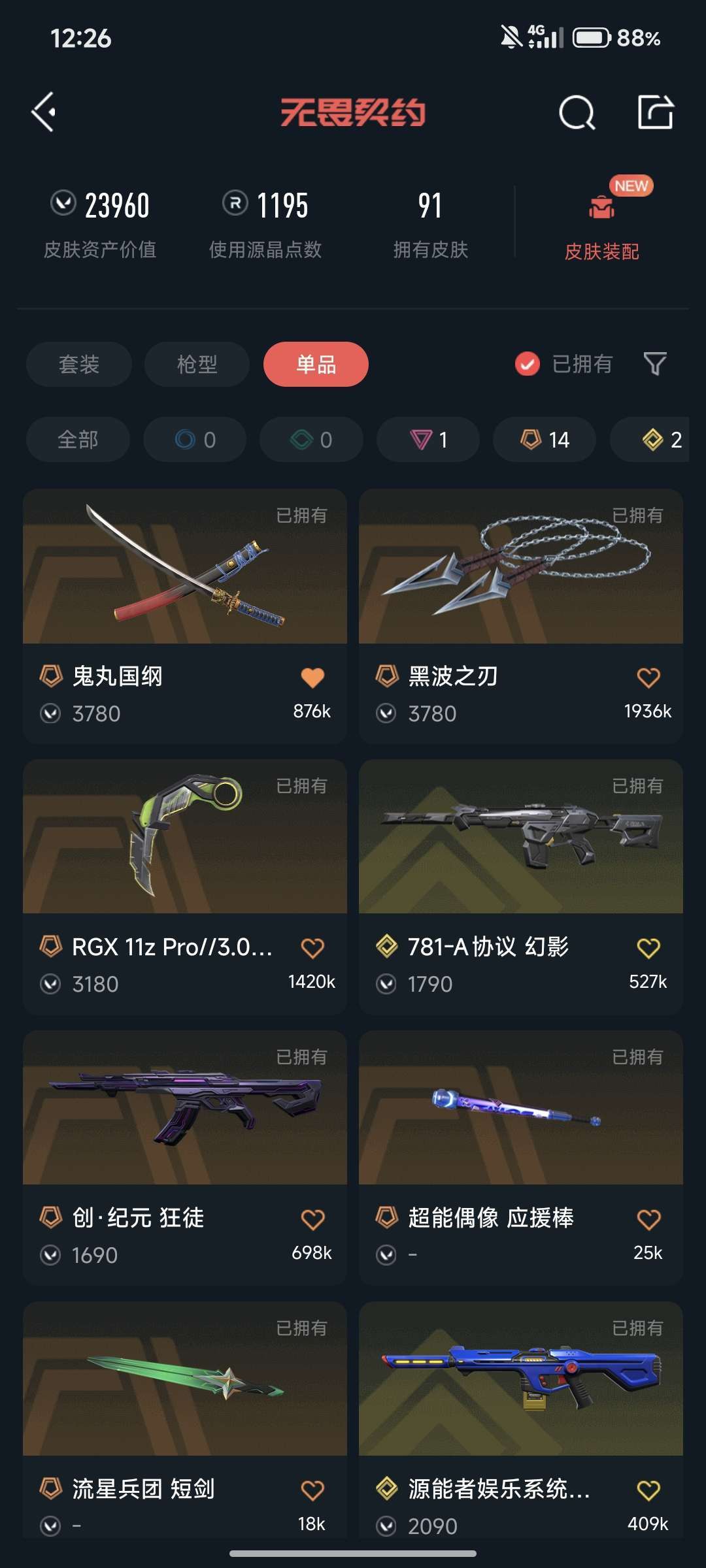Image resolution: width=706 pixels, height=1568 pixels.
Task: Toggle off the 已拥有 filter checkbox
Action: tap(526, 365)
